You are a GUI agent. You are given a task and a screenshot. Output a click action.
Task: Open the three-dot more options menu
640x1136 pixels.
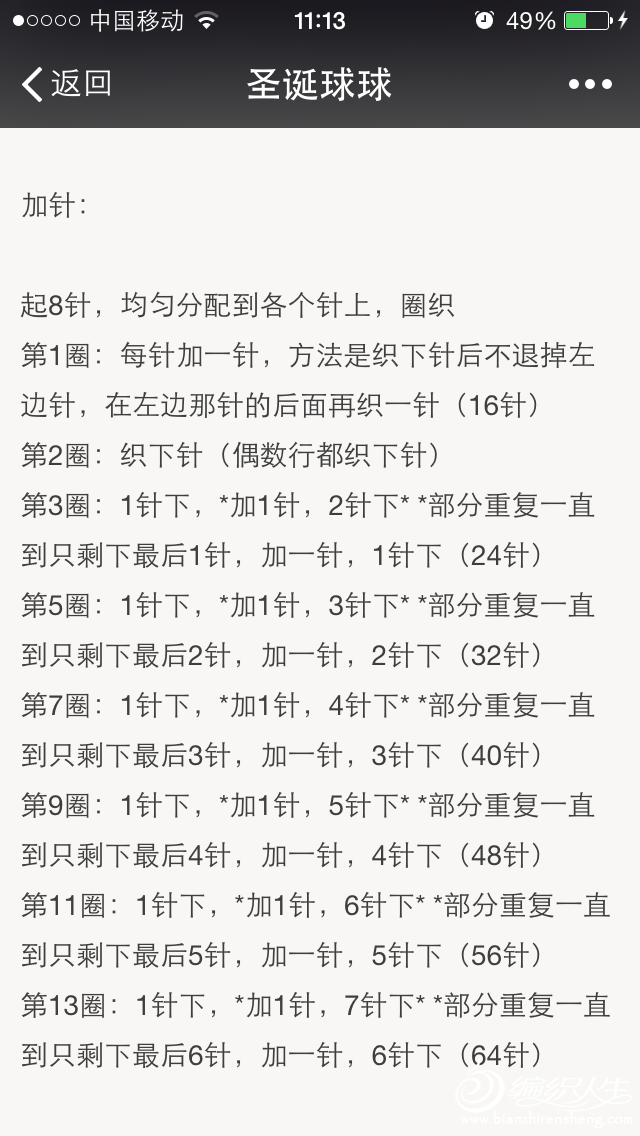[x=590, y=85]
